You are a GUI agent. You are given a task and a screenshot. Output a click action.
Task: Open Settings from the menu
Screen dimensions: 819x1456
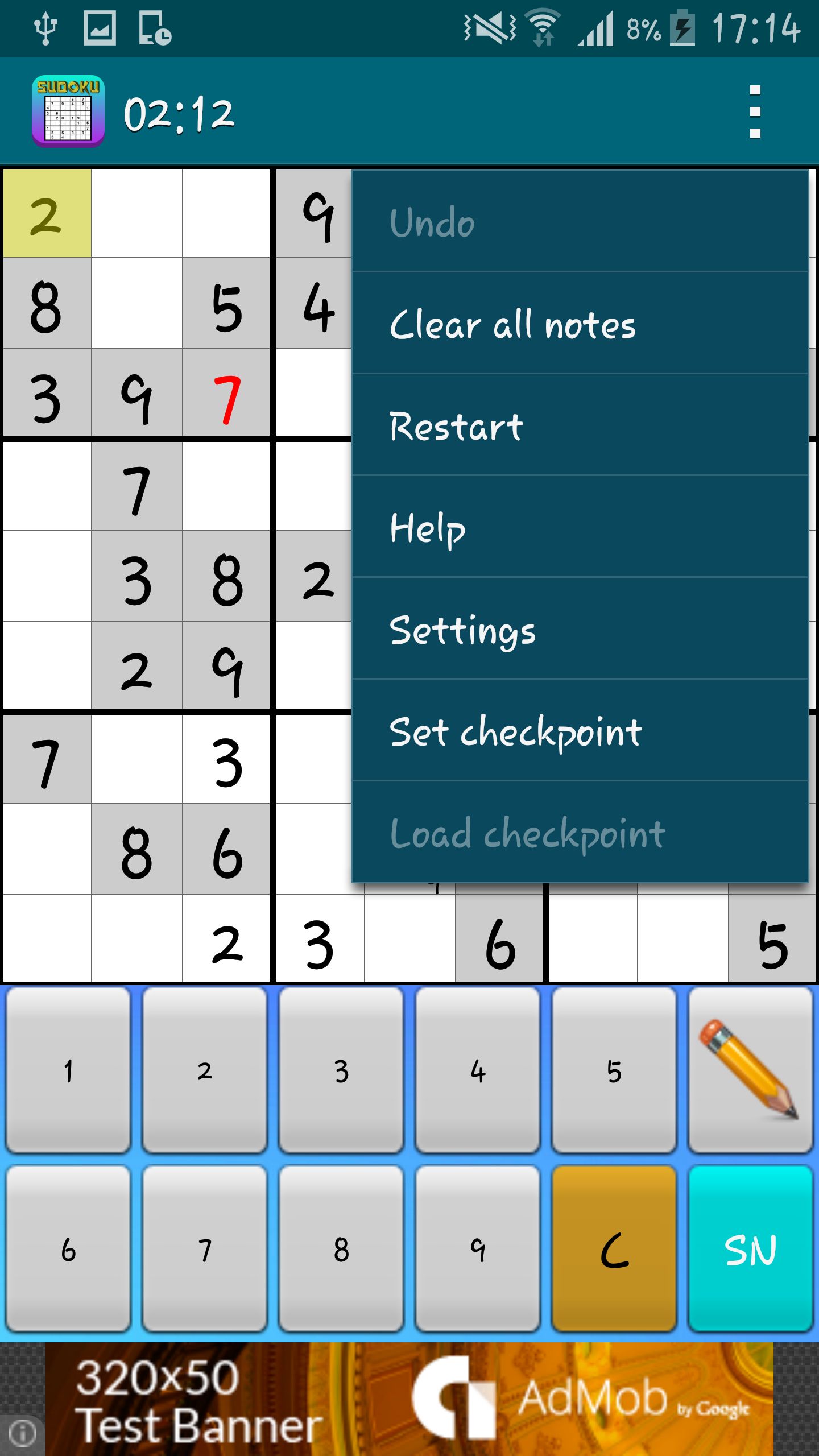[x=579, y=629]
